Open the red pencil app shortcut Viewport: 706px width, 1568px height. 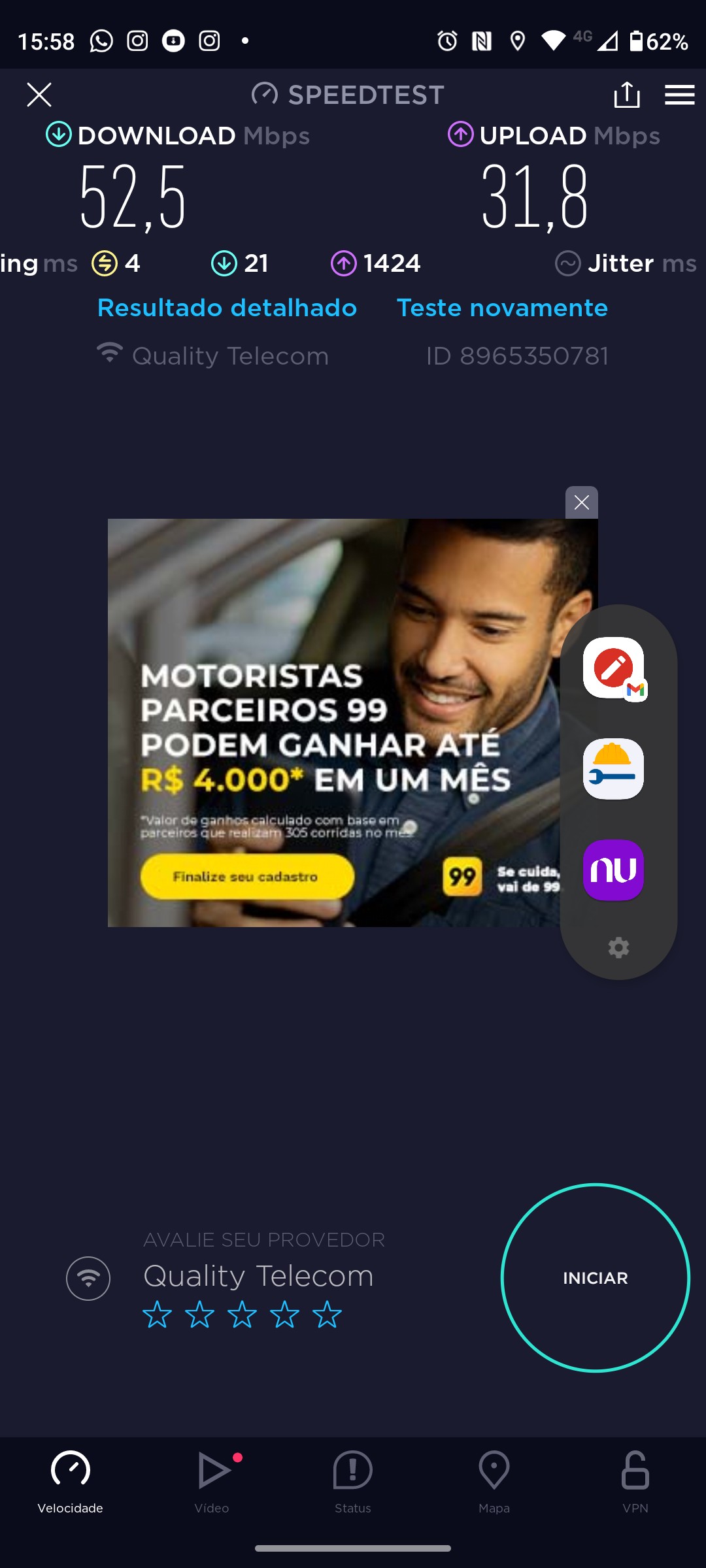613,668
